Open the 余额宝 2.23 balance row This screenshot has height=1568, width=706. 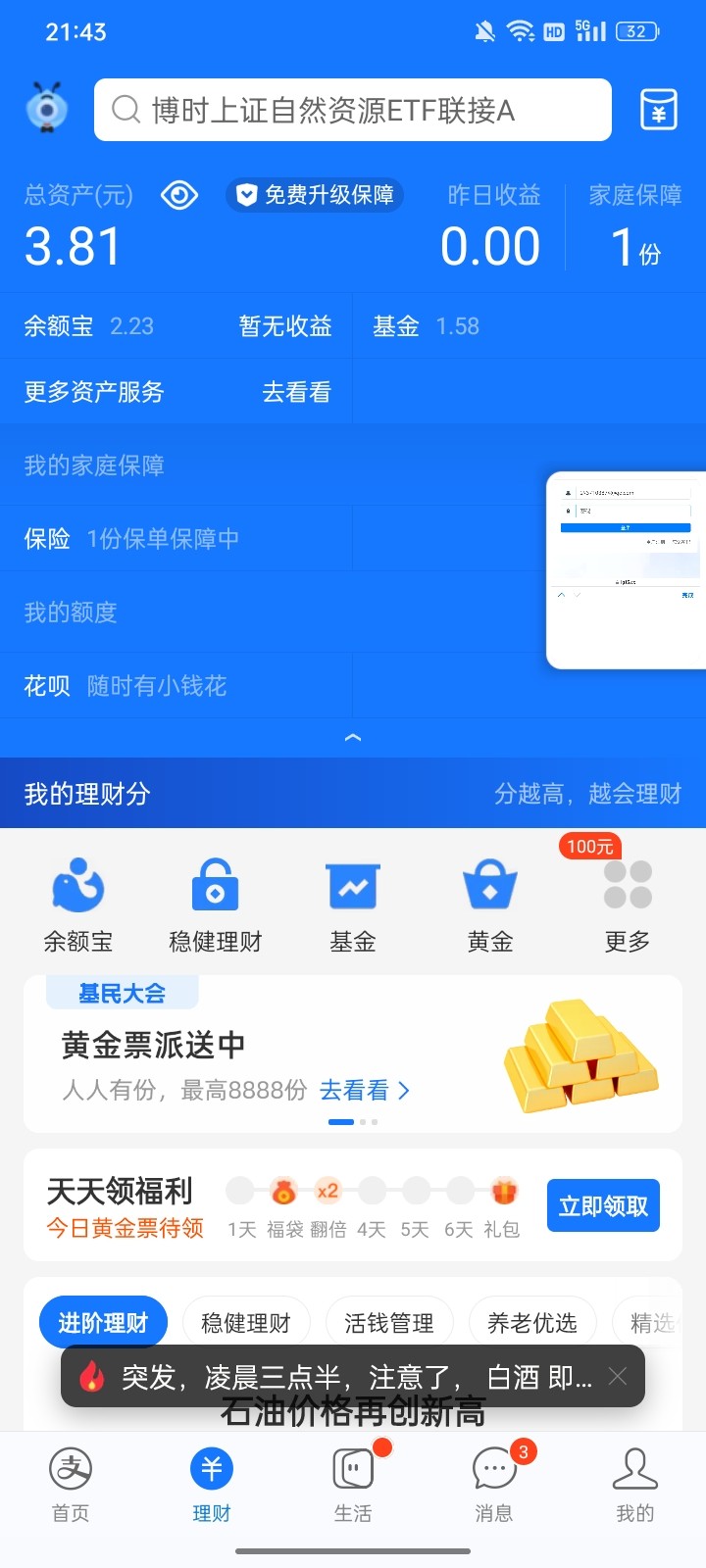[x=176, y=326]
